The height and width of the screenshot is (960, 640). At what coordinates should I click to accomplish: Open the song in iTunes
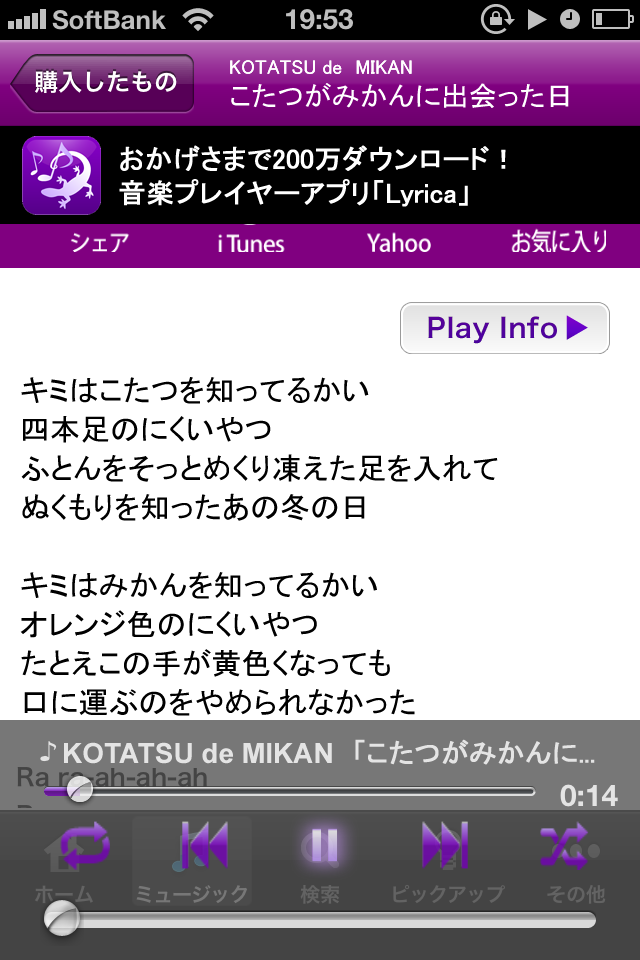[250, 243]
